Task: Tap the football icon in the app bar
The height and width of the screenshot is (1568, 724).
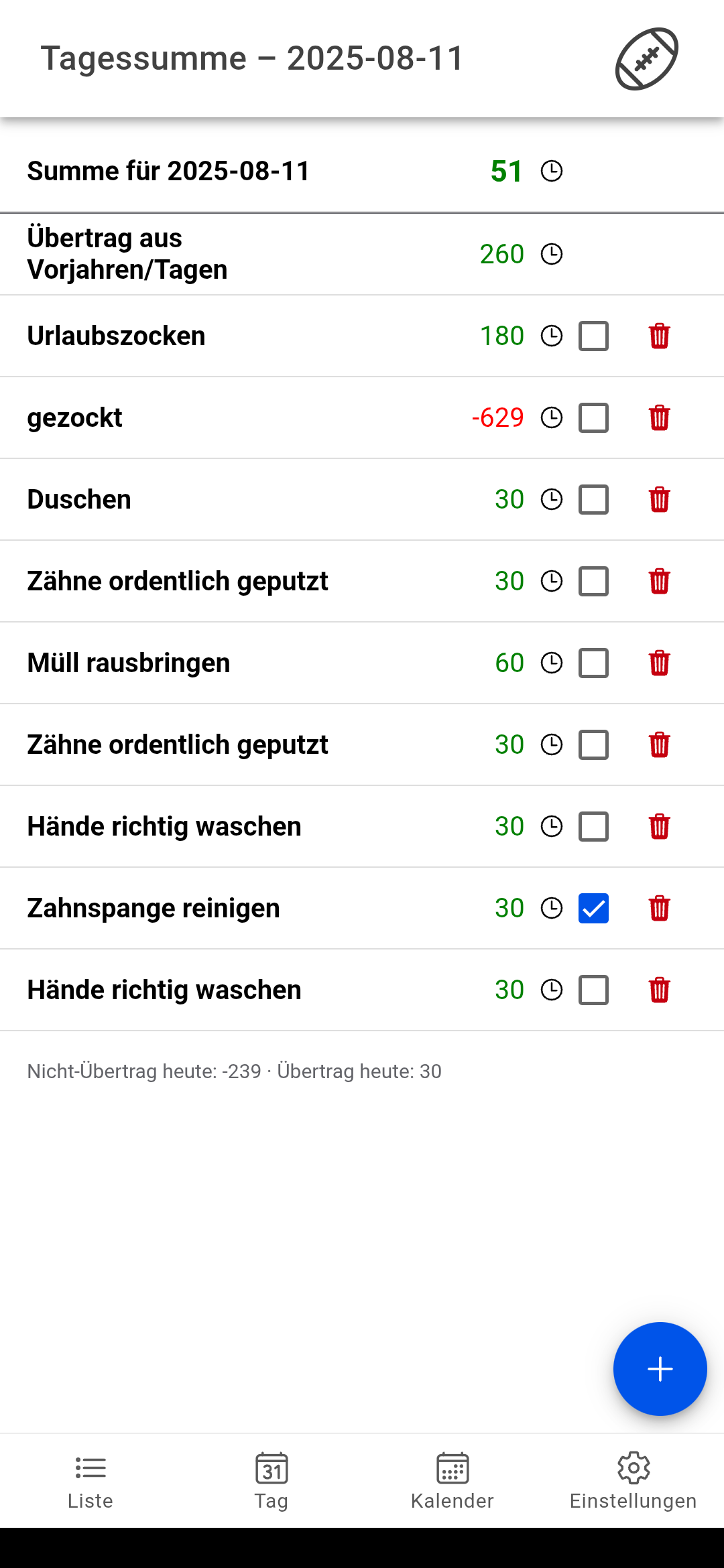Action: click(x=647, y=58)
